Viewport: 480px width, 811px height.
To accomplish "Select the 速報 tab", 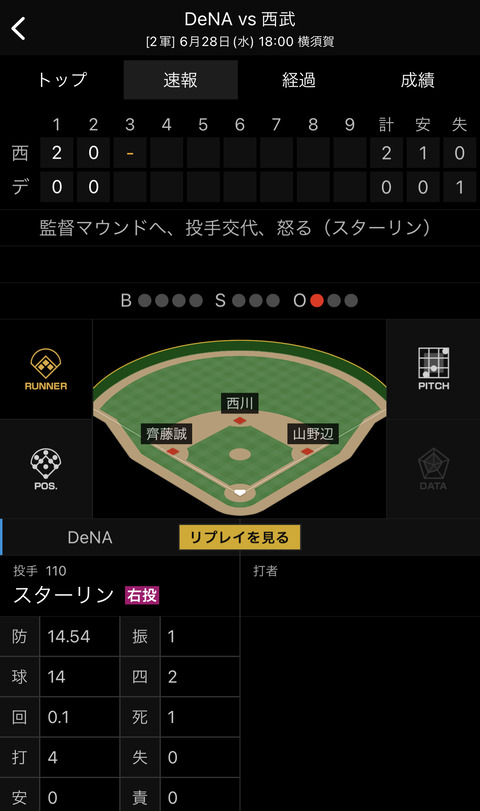I will point(181,80).
